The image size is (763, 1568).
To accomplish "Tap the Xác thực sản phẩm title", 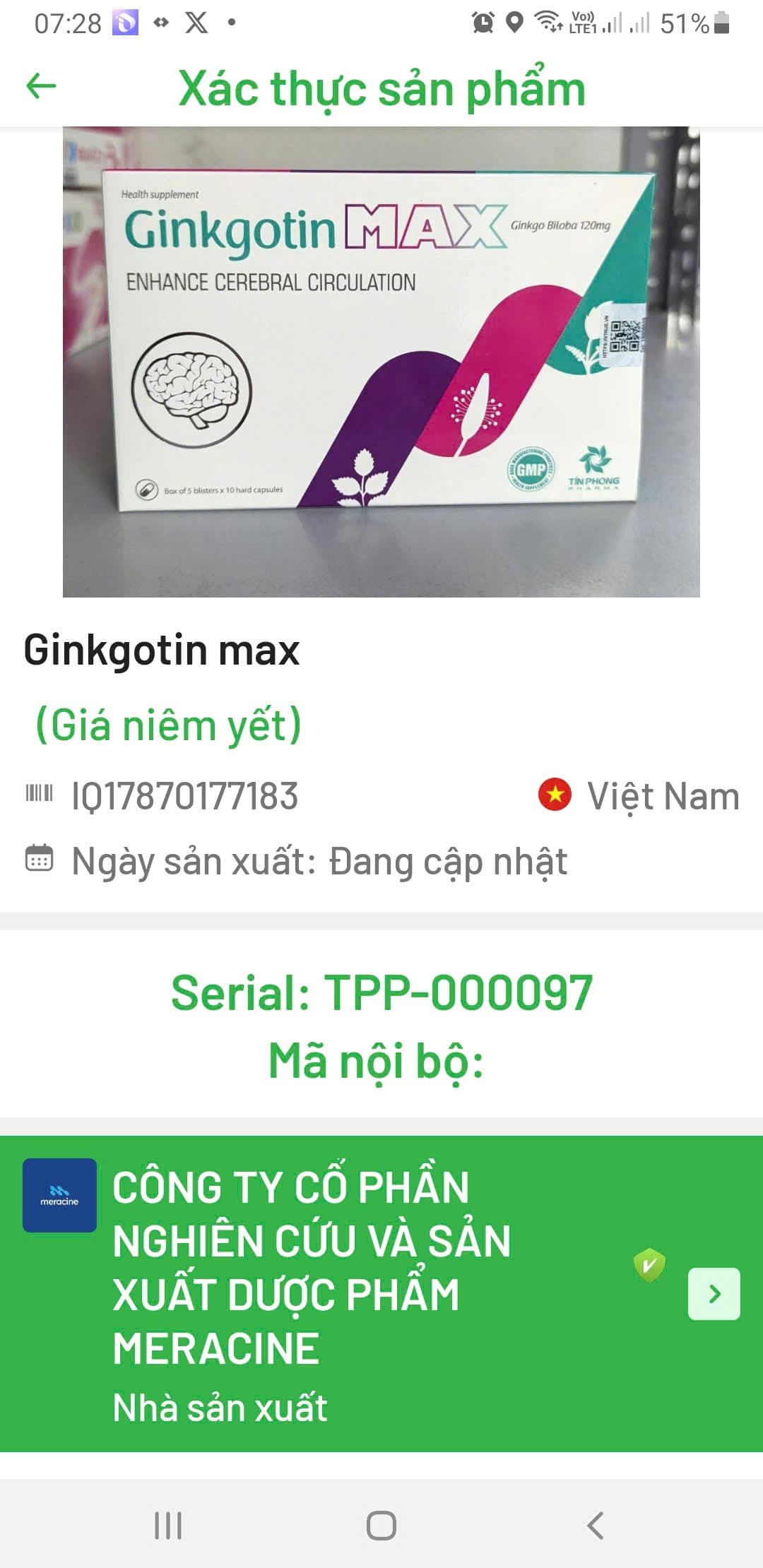I will pyautogui.click(x=381, y=88).
